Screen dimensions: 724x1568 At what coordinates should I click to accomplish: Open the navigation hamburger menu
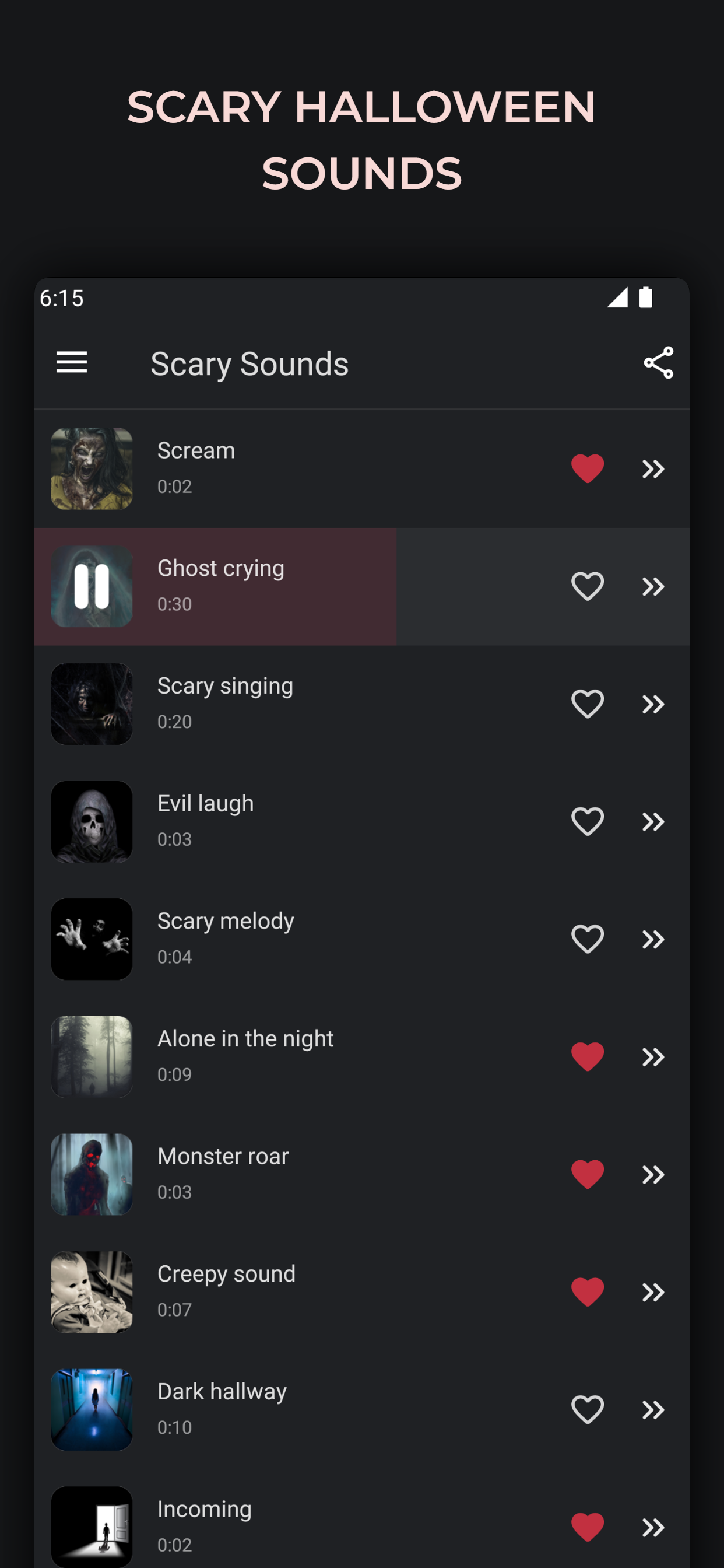pos(72,362)
